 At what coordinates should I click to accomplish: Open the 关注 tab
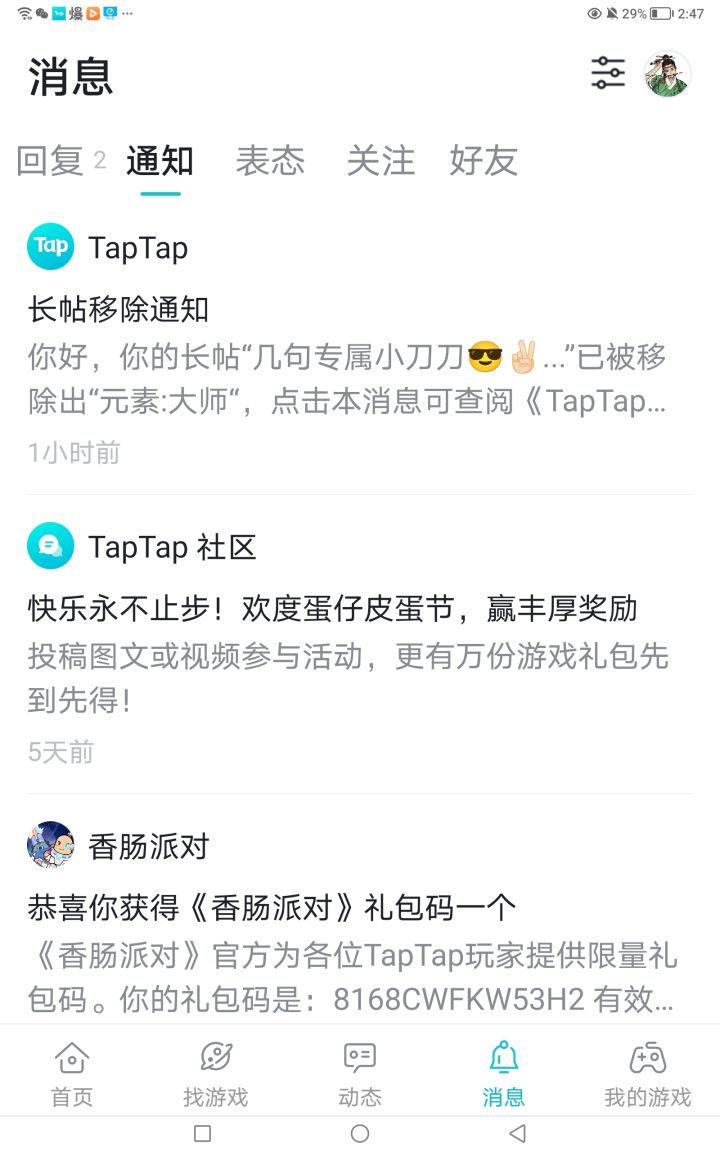tap(380, 161)
